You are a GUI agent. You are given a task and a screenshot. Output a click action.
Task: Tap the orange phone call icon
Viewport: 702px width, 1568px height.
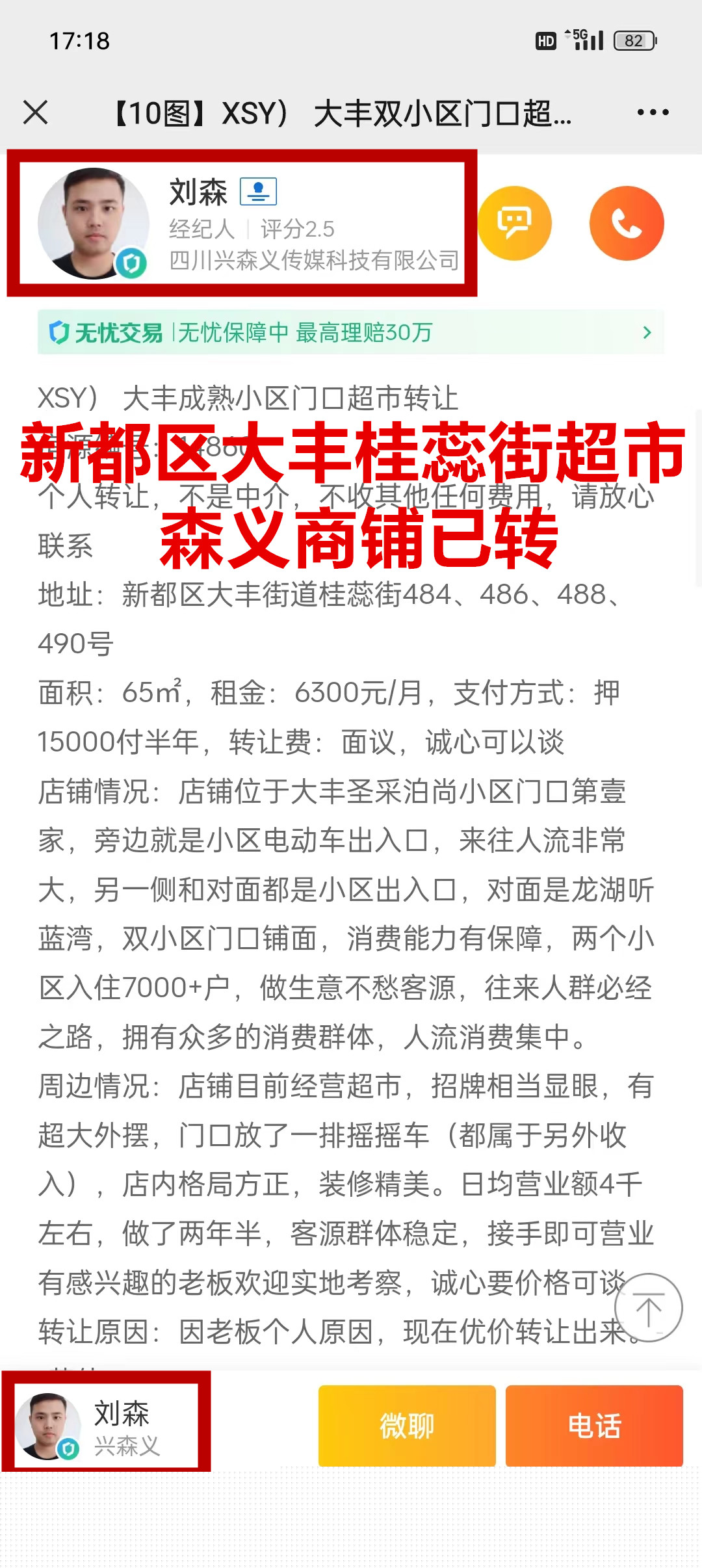627,223
